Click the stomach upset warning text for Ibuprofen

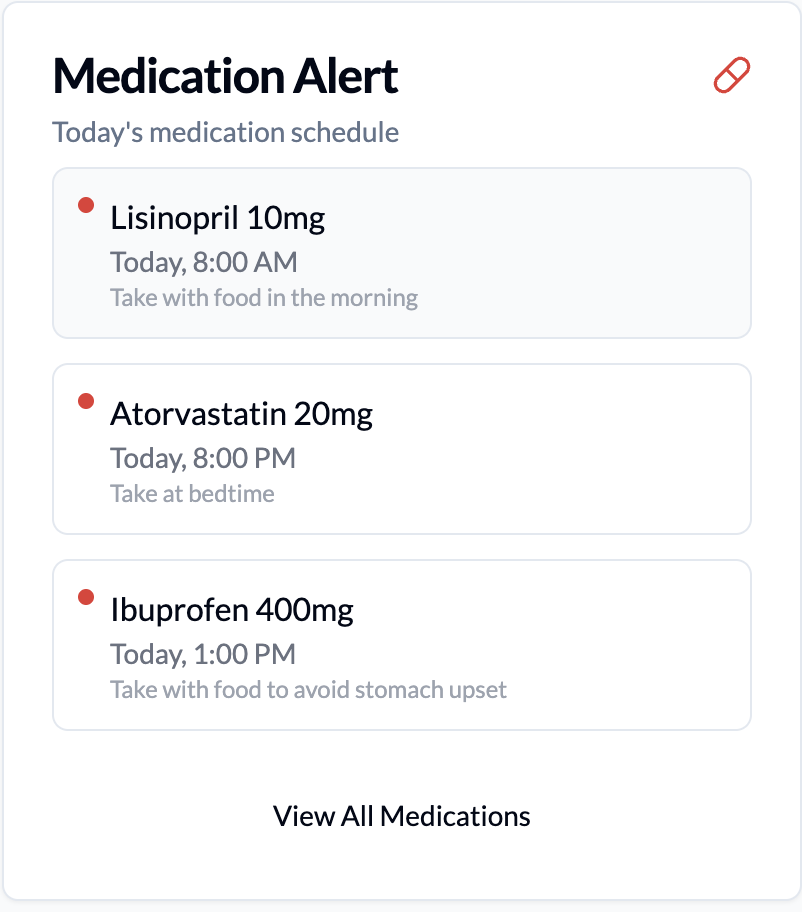tap(309, 689)
